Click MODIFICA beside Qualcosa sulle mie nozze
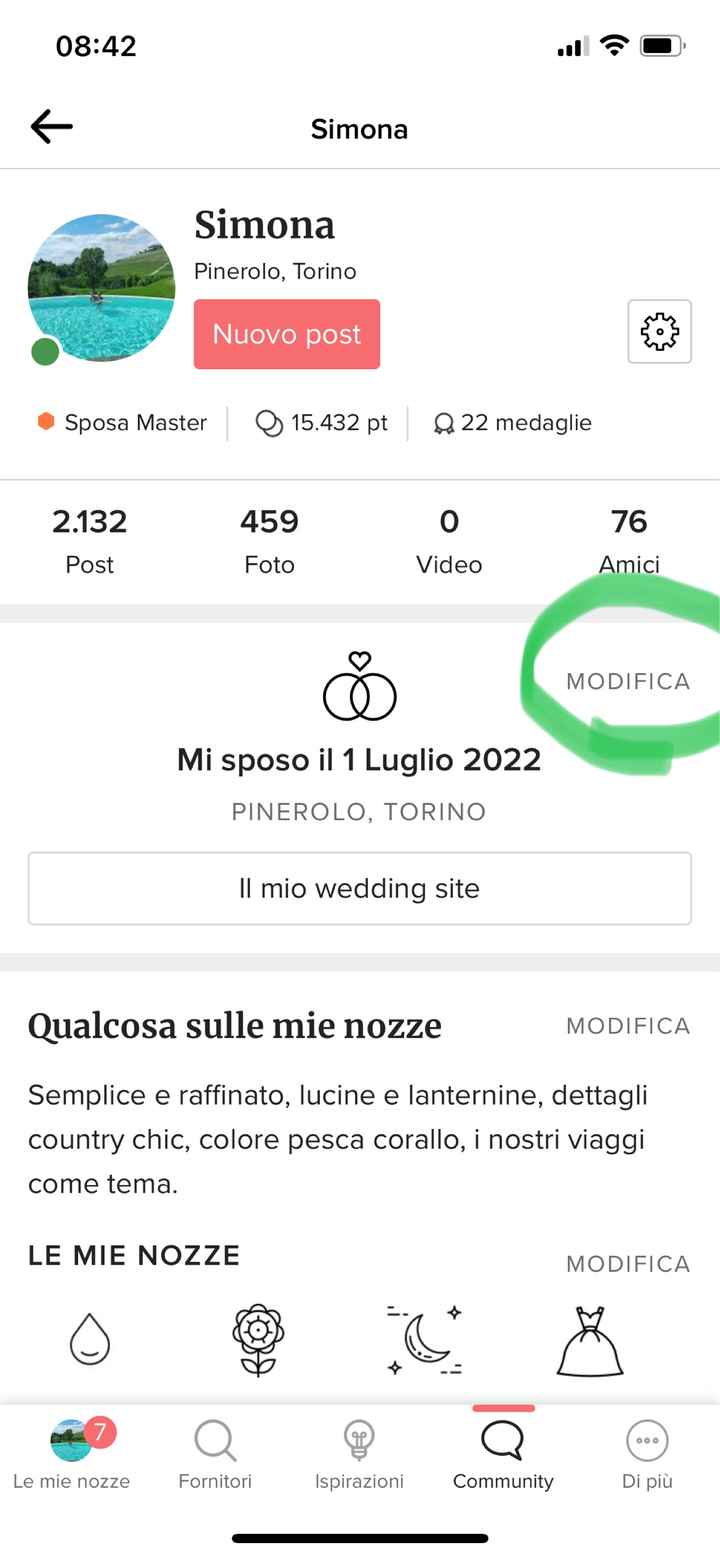The height and width of the screenshot is (1557, 720). [628, 1025]
